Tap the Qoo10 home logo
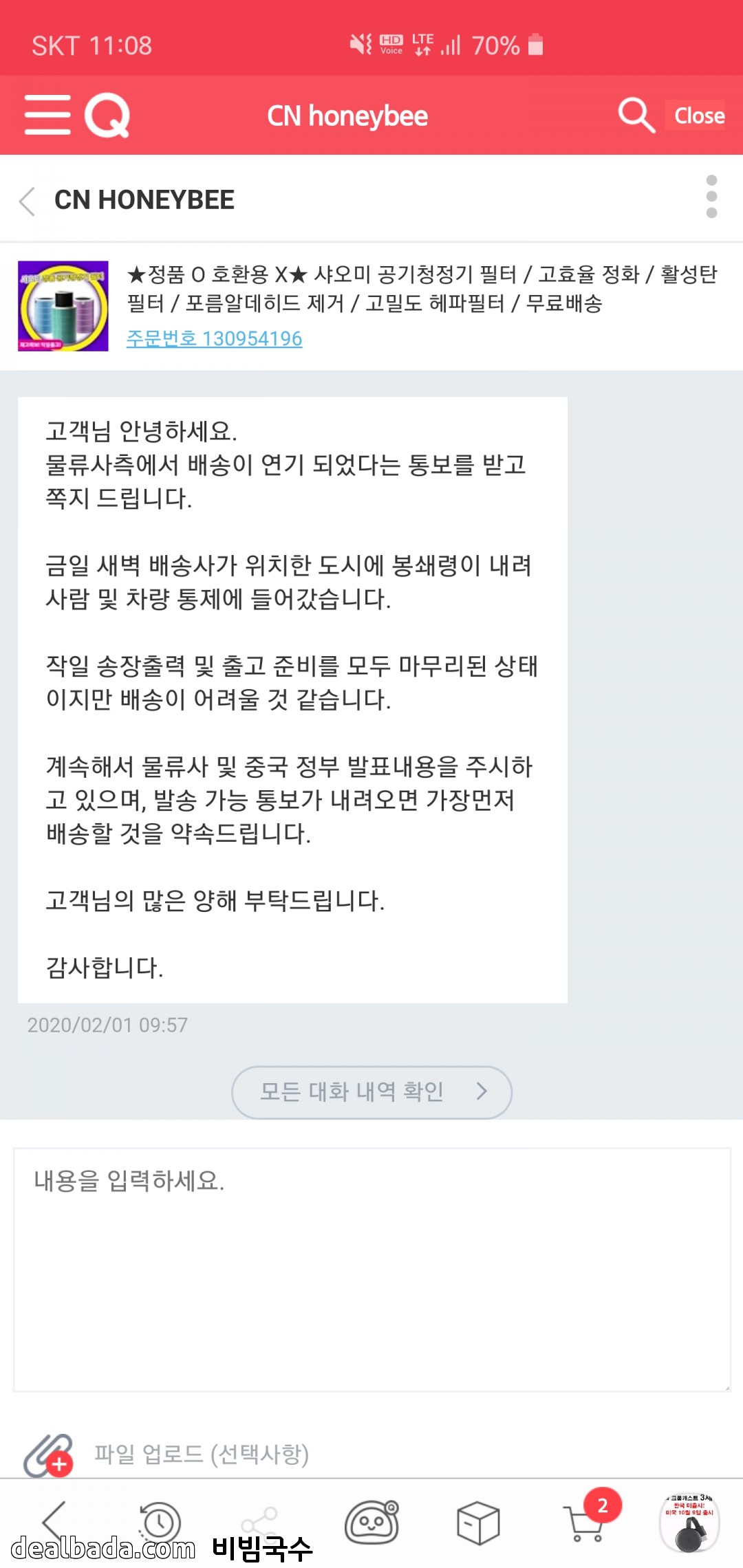743x1568 pixels. click(x=107, y=115)
